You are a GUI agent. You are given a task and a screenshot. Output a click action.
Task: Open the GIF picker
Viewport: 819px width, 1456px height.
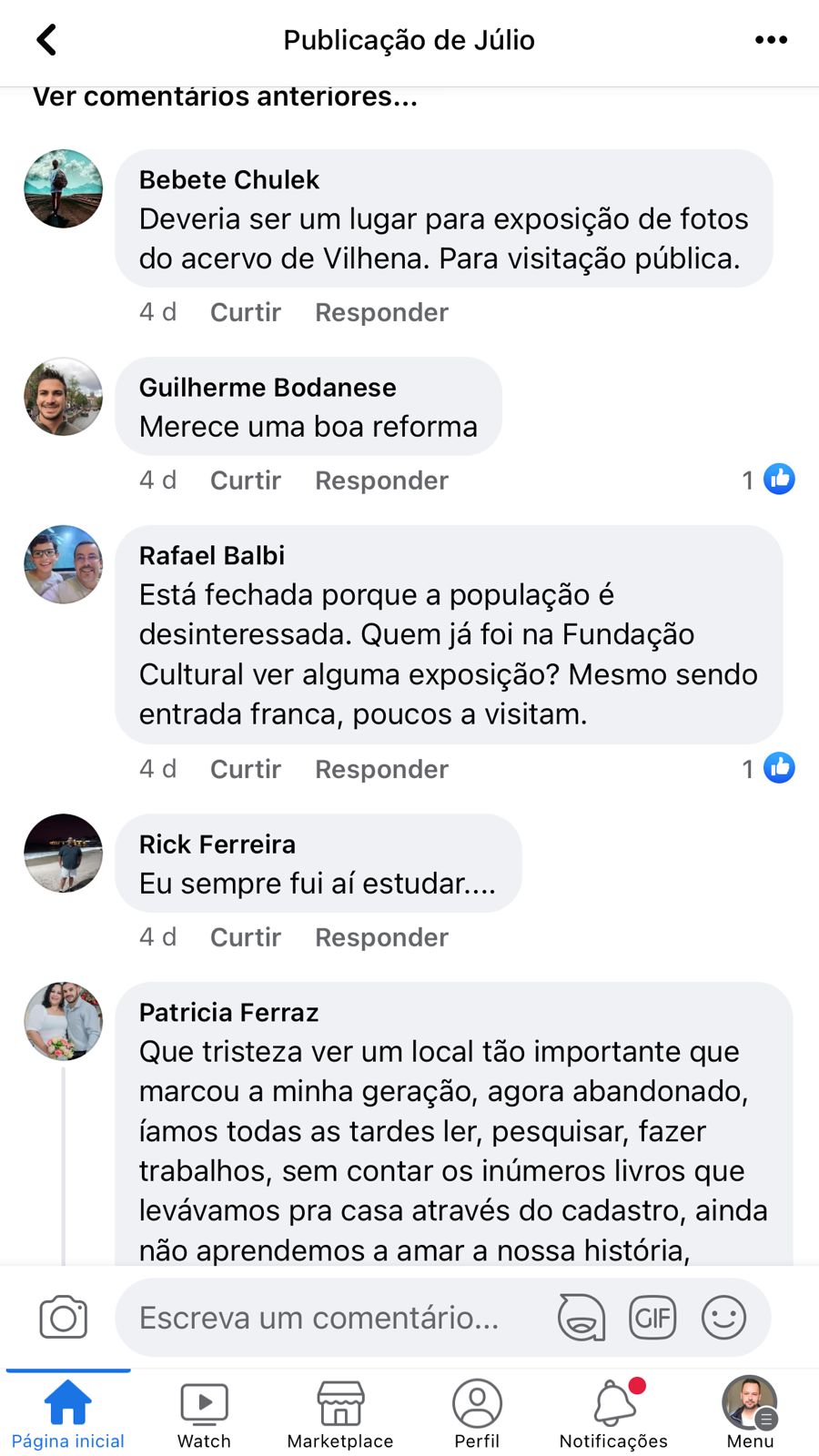[652, 1318]
